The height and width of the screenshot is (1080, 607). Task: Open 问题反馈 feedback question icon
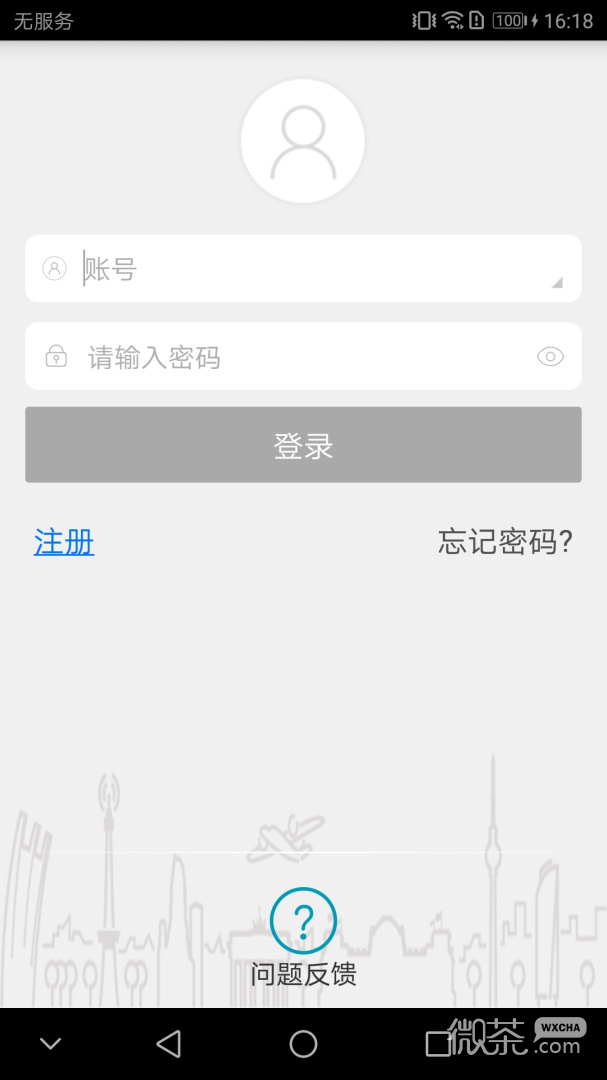click(303, 920)
